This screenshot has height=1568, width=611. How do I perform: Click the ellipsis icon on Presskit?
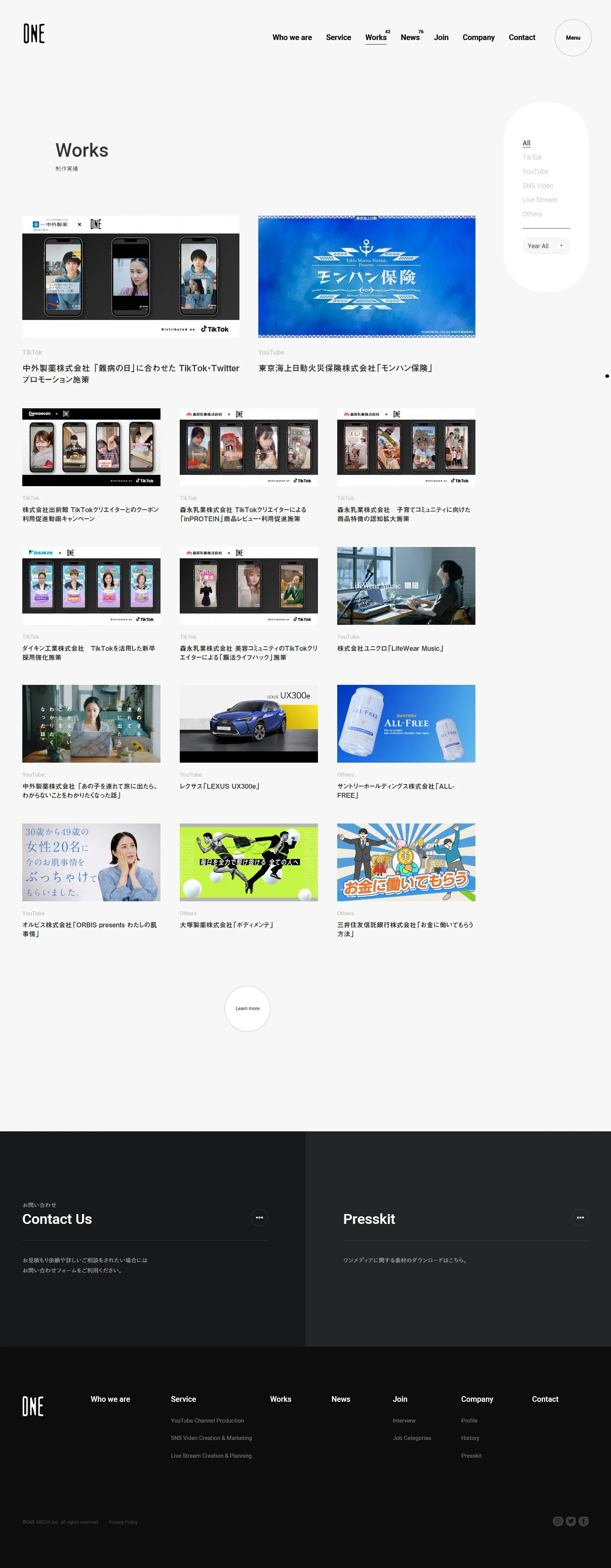(579, 1218)
